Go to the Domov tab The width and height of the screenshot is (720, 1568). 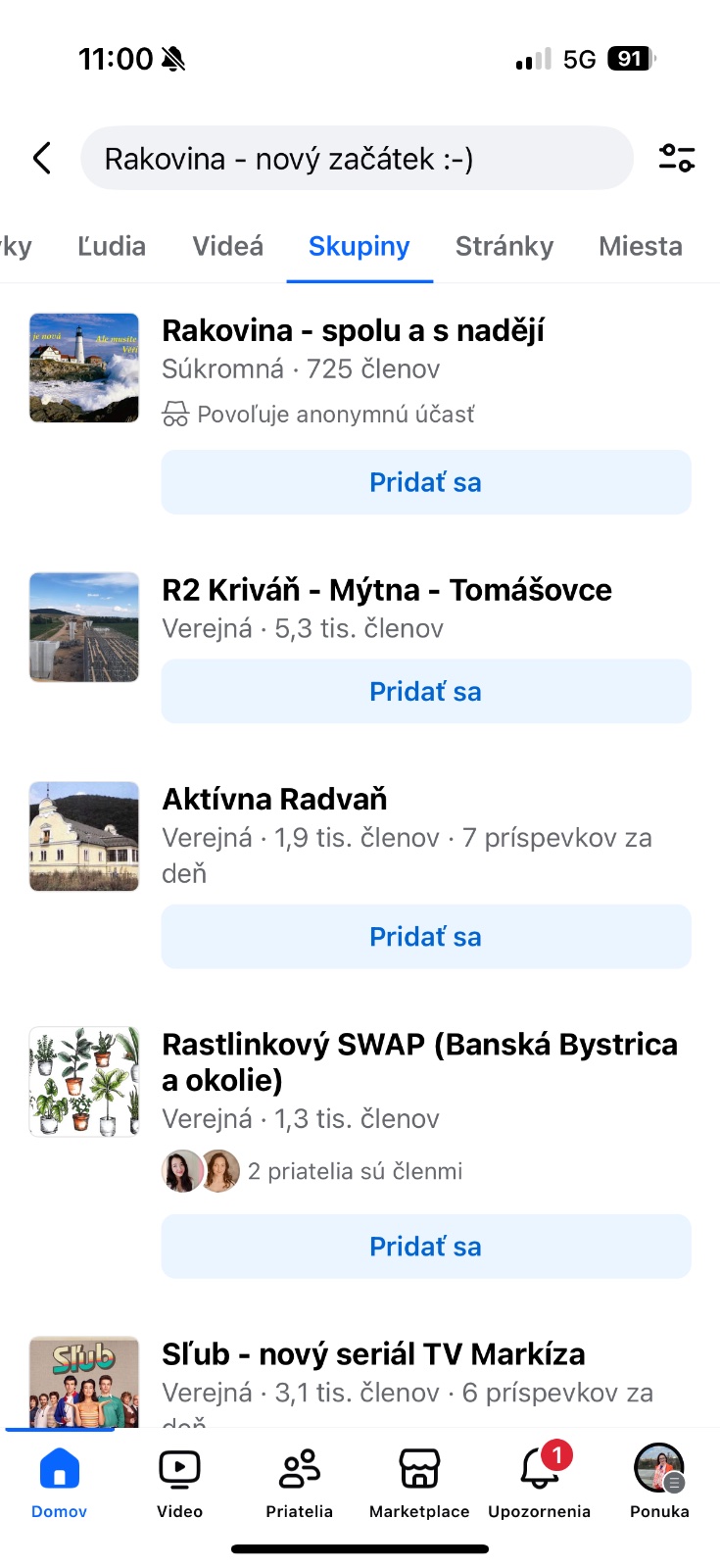tap(59, 1482)
